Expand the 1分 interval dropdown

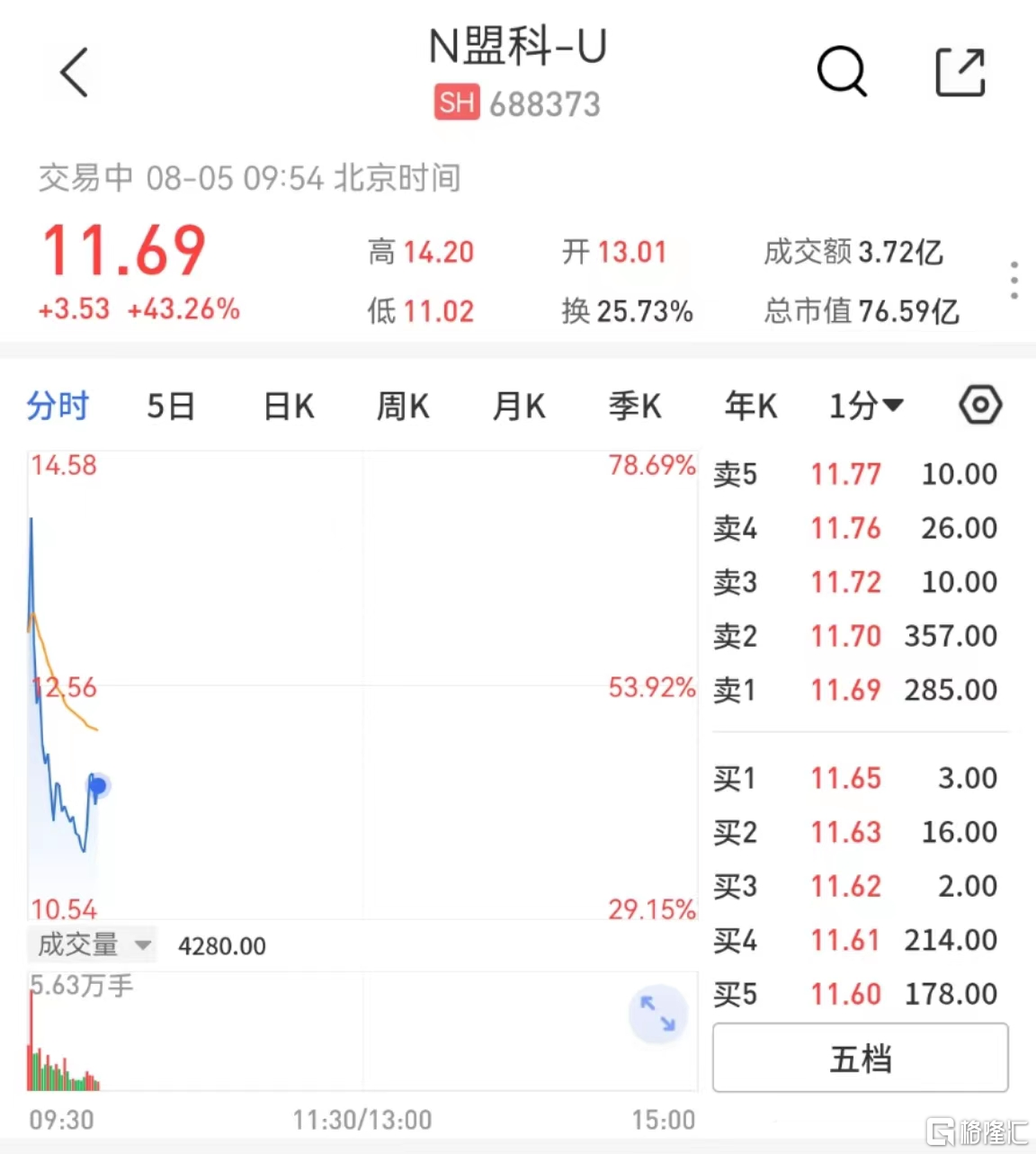[865, 407]
